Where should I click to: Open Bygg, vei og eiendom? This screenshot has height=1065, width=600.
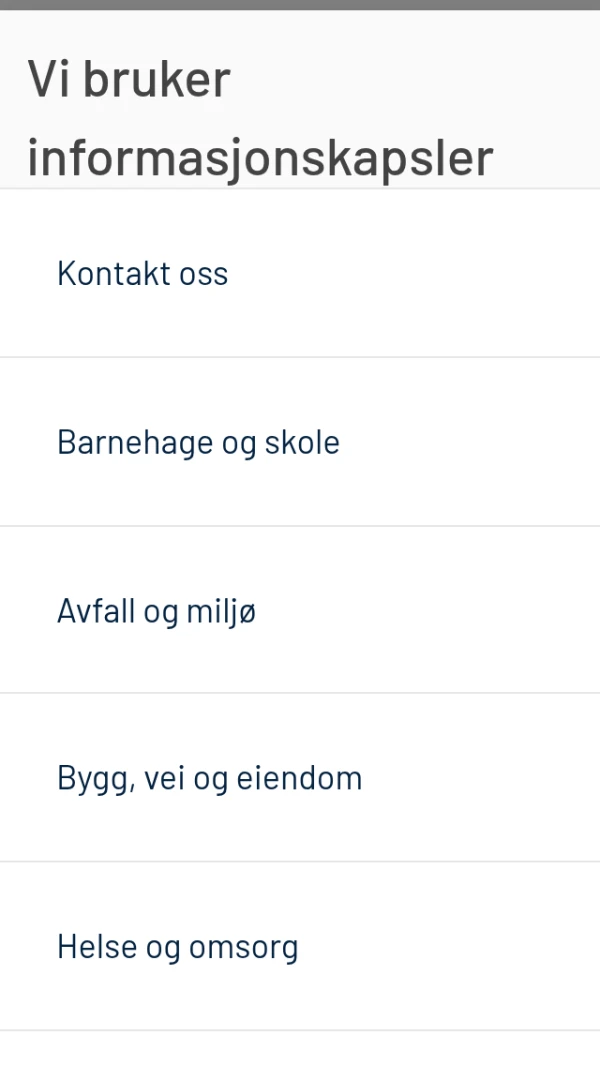pos(209,778)
